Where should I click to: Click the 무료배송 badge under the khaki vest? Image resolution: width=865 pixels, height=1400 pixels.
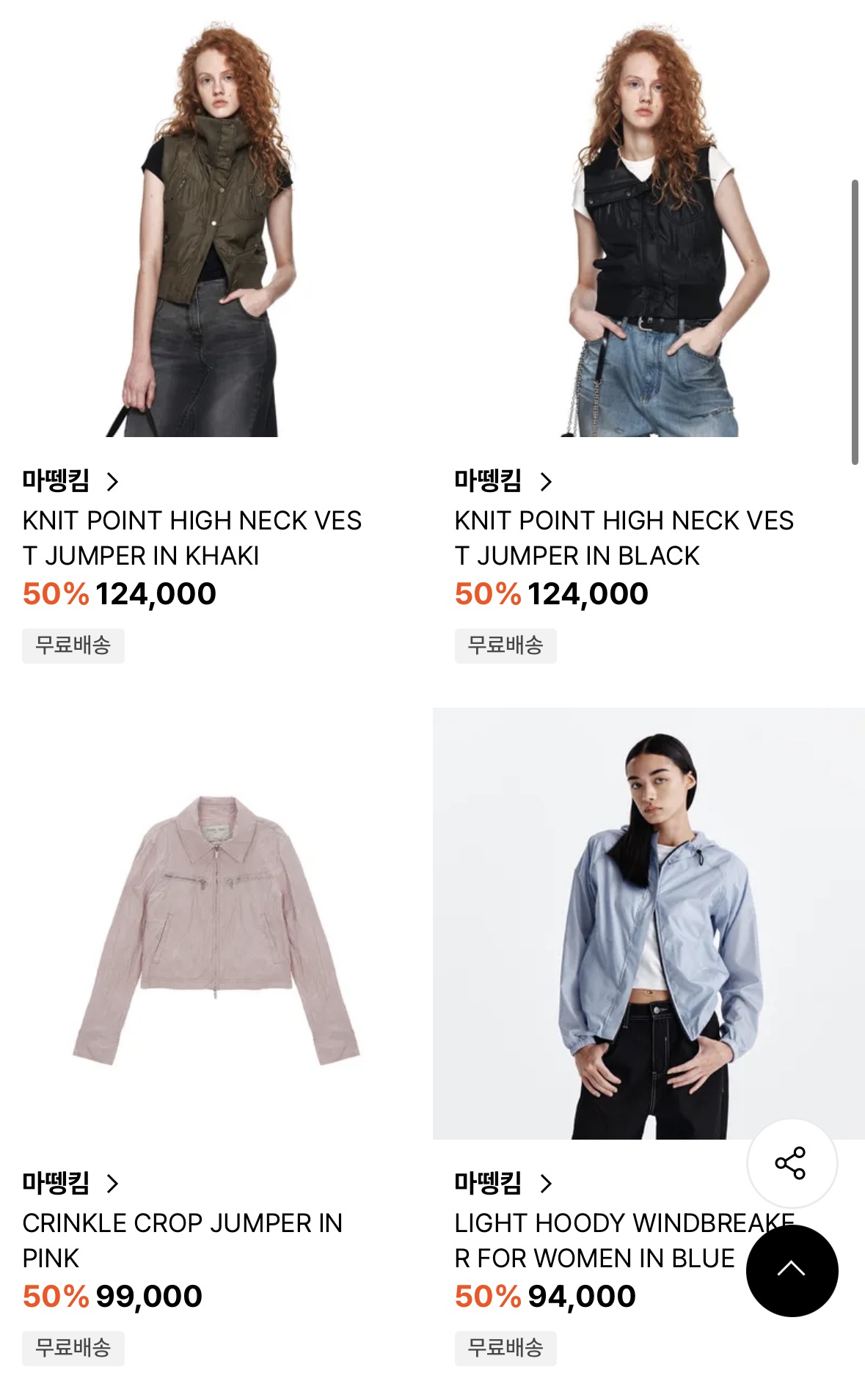click(73, 645)
